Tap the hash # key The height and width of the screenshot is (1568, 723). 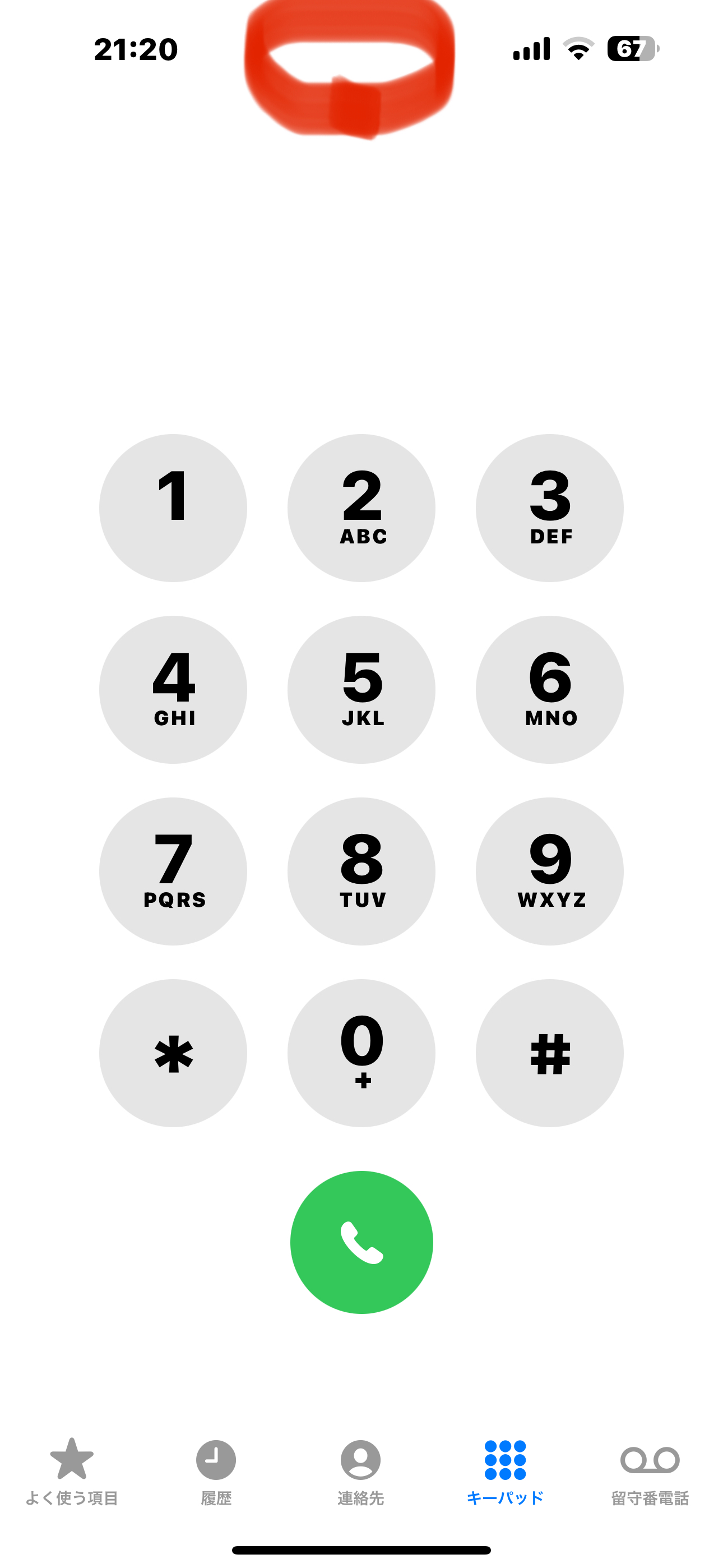(550, 1053)
